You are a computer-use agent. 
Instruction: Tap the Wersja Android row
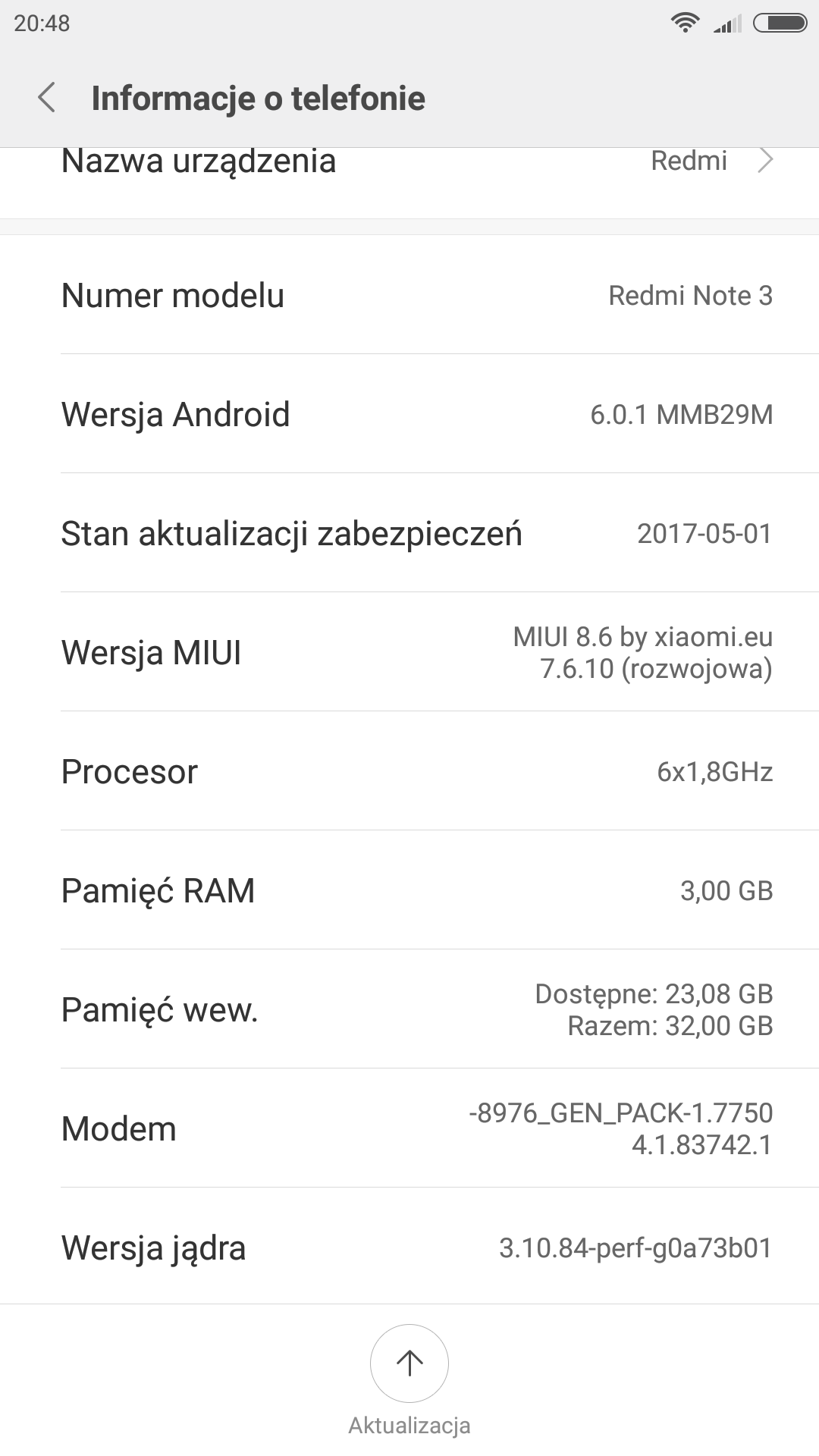point(409,414)
